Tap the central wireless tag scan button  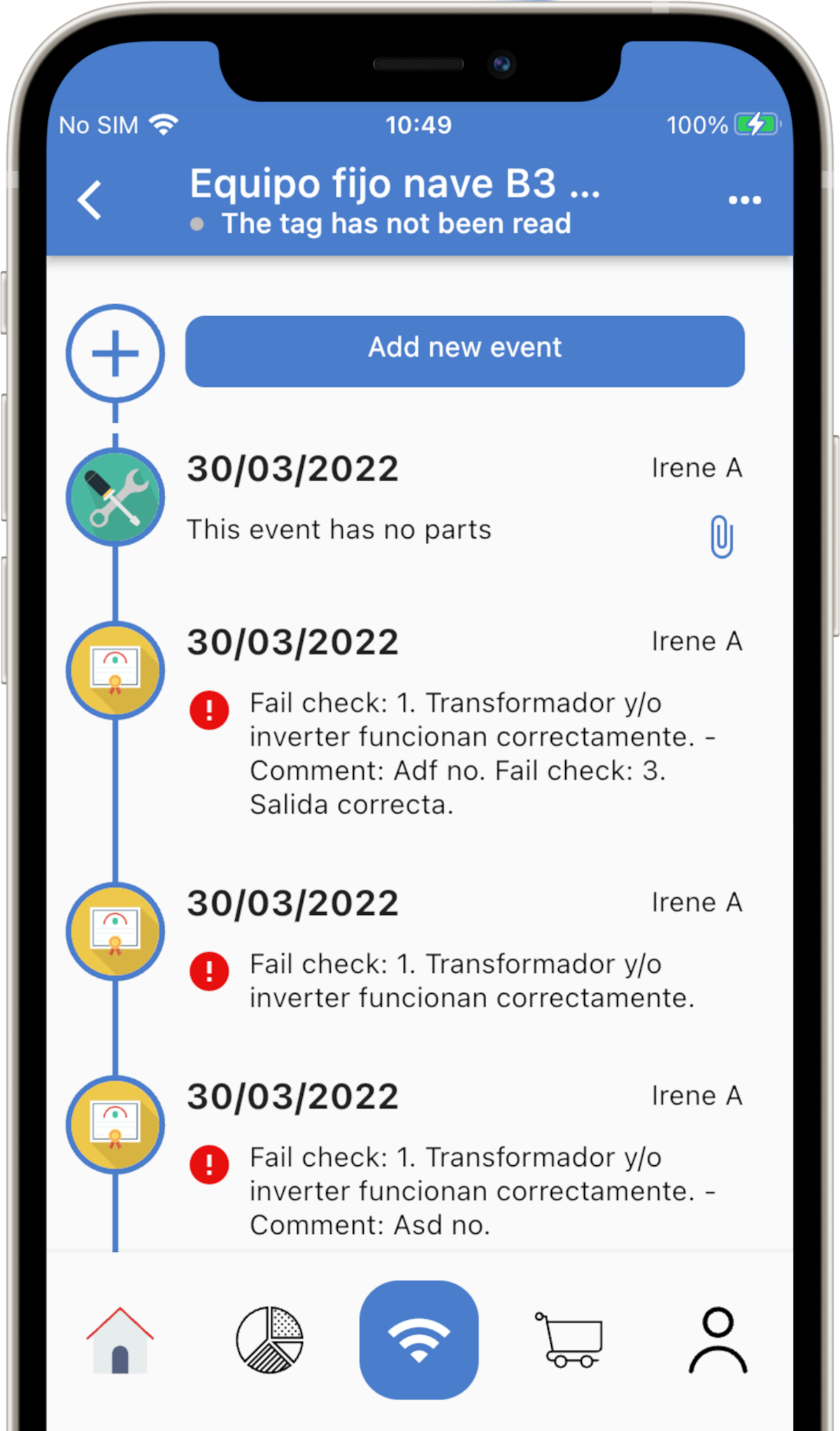[x=419, y=1339]
